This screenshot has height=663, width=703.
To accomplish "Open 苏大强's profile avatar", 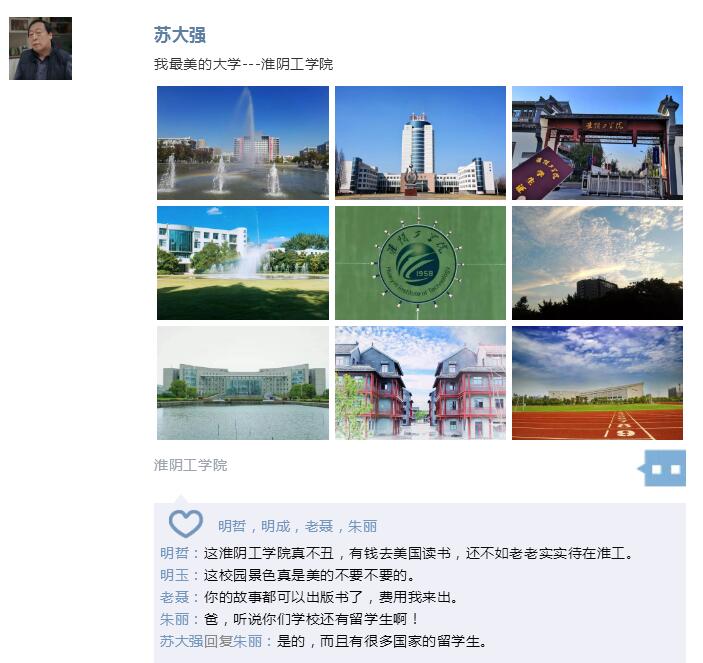I will (x=40, y=48).
